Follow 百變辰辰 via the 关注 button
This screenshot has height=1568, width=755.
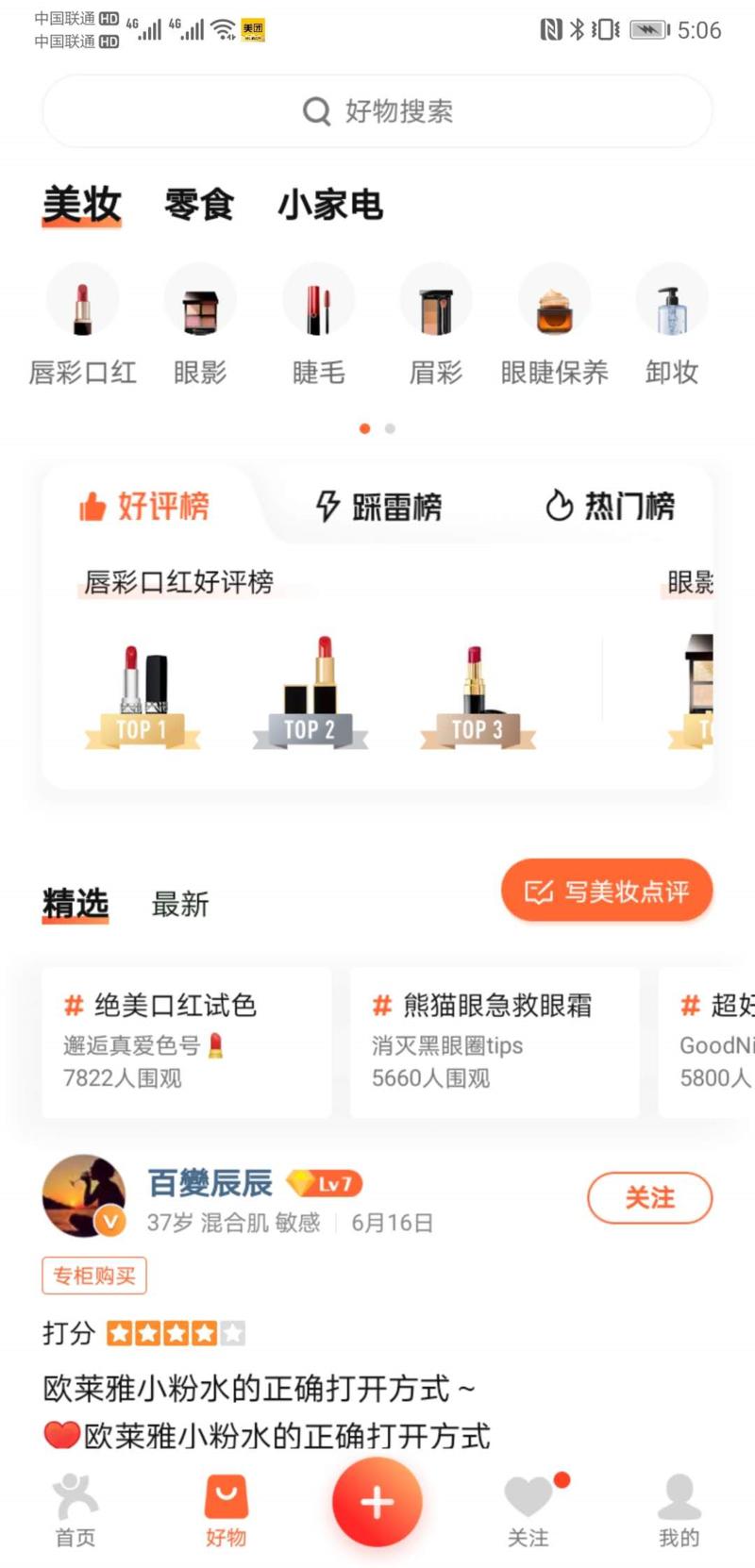click(649, 1198)
